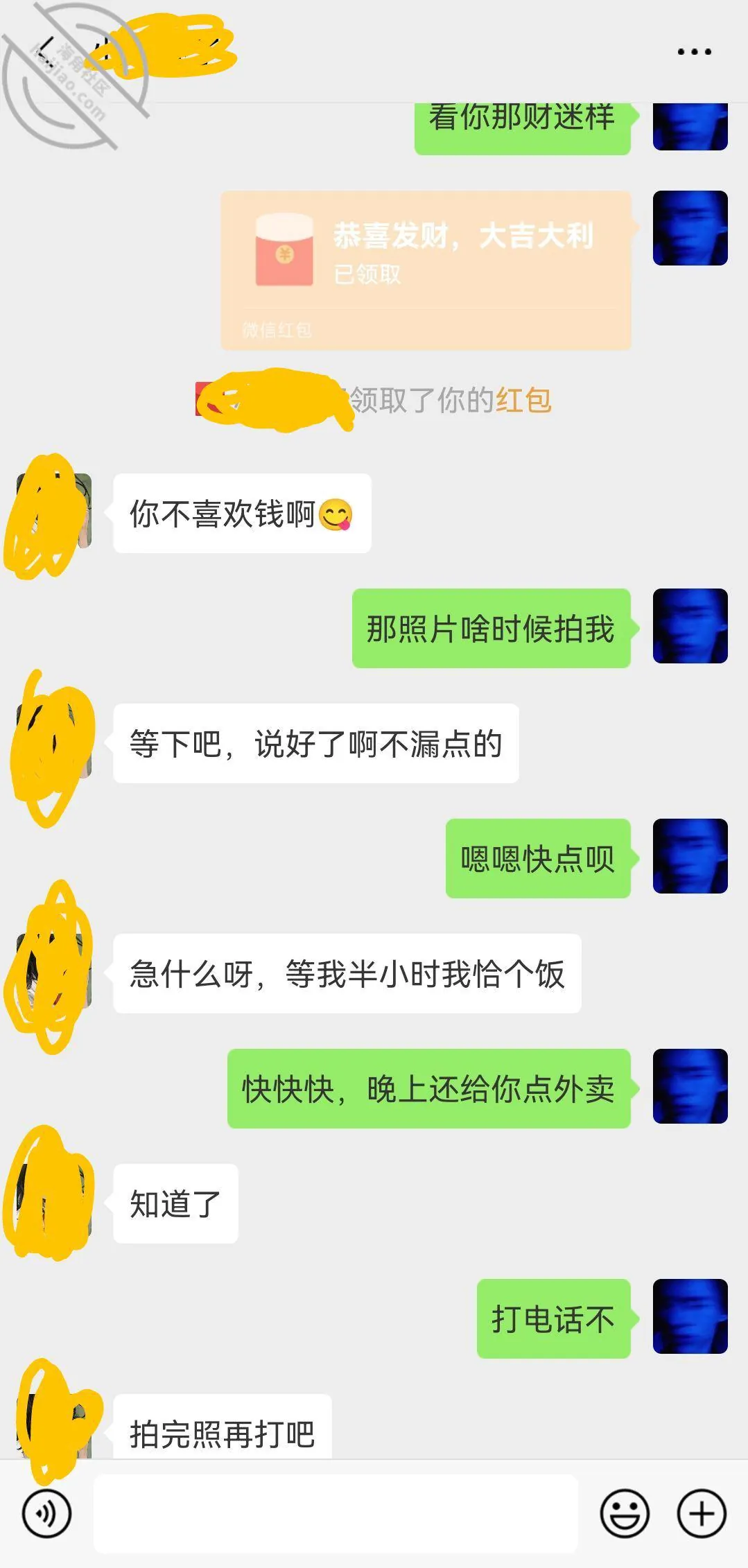Image resolution: width=748 pixels, height=1568 pixels.
Task: Open the emoji sticker panel
Action: [x=625, y=1514]
